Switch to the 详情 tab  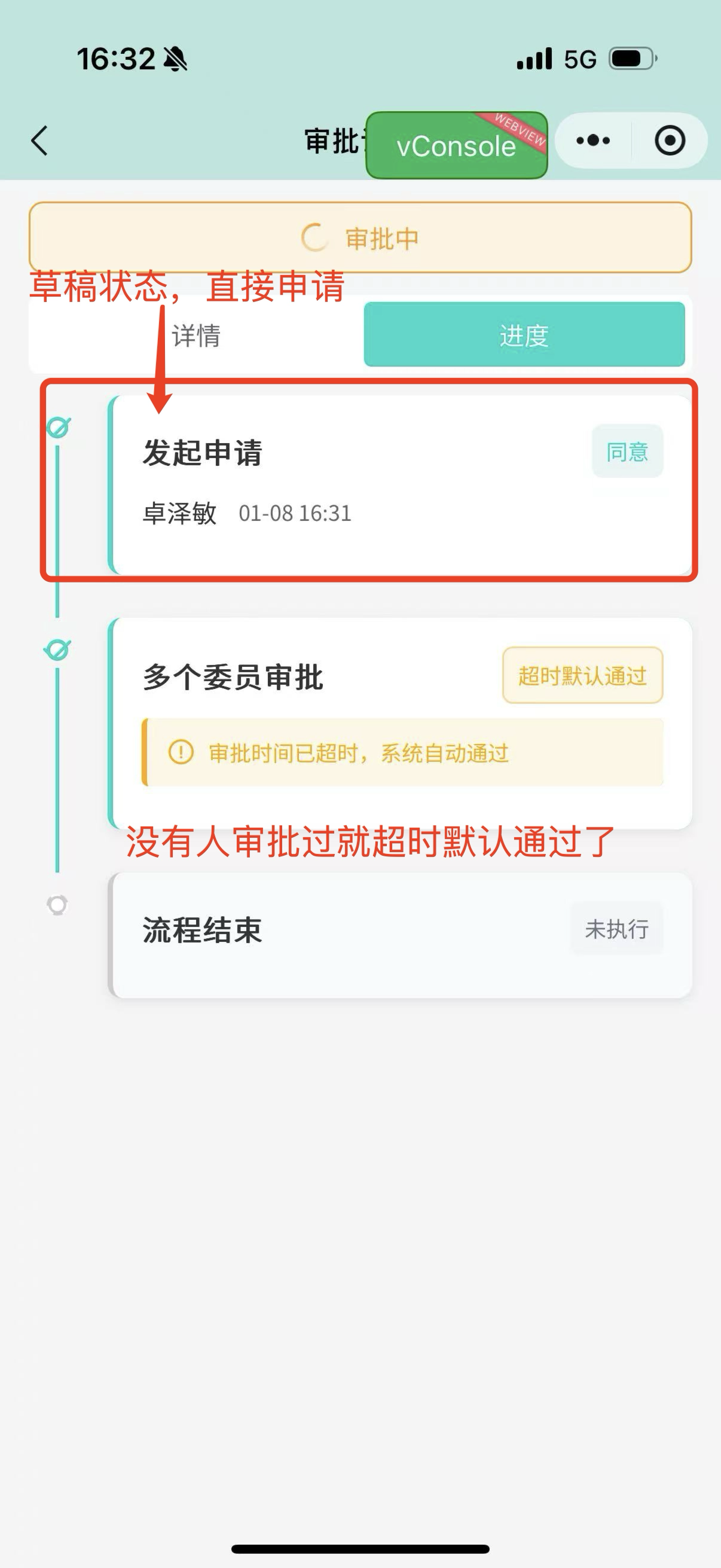(x=196, y=339)
